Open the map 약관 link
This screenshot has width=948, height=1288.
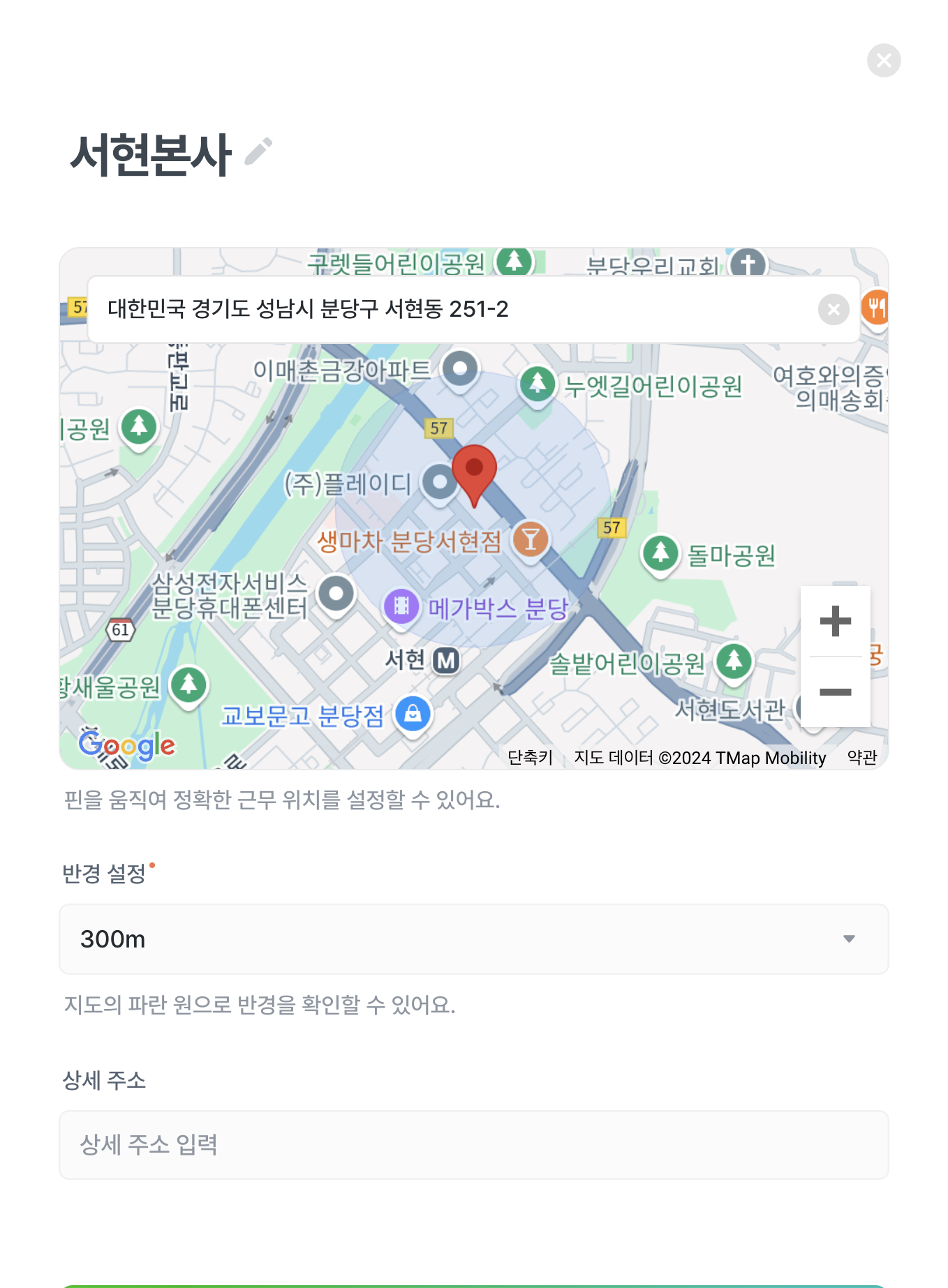click(861, 758)
